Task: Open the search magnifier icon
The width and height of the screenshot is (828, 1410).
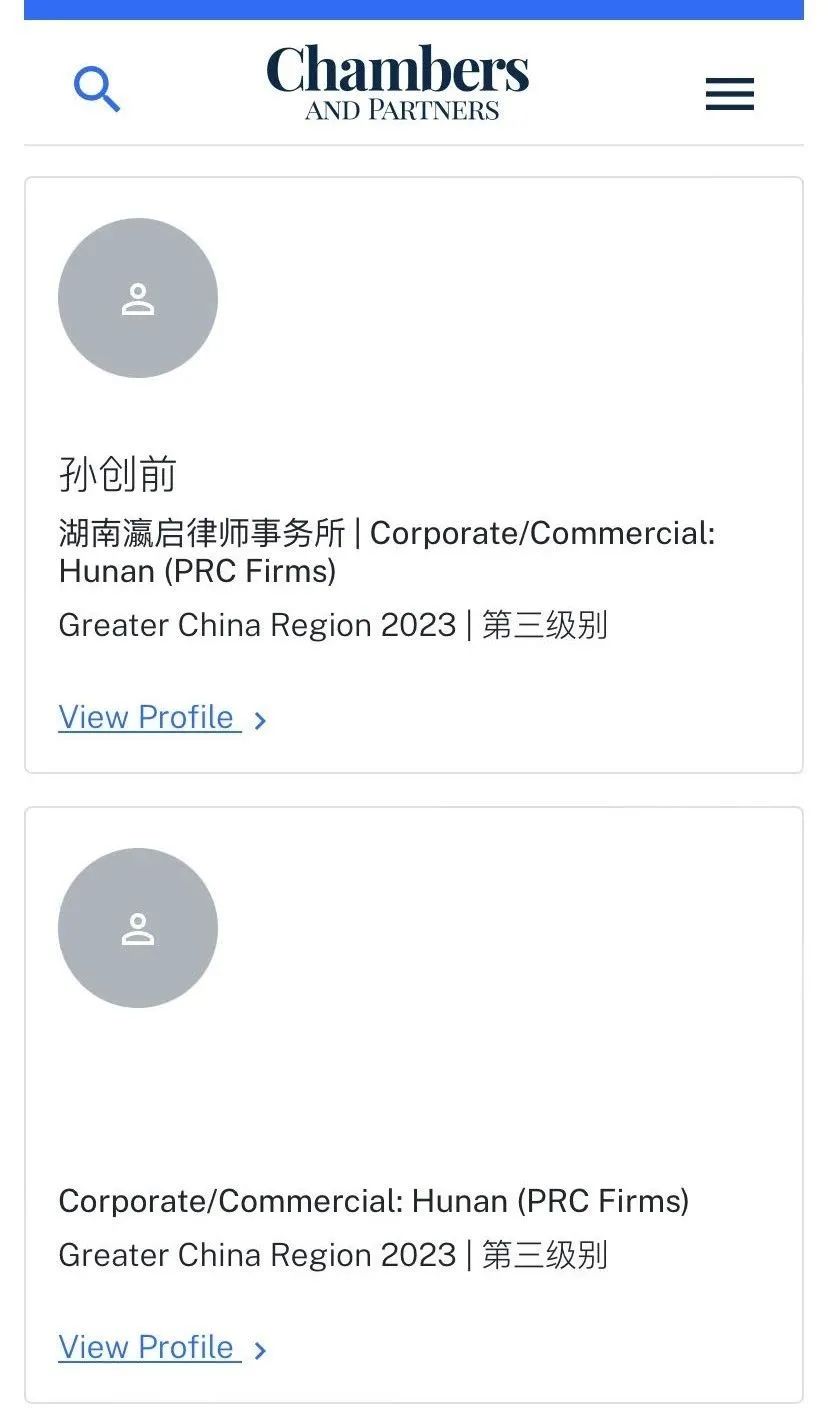Action: click(x=97, y=90)
